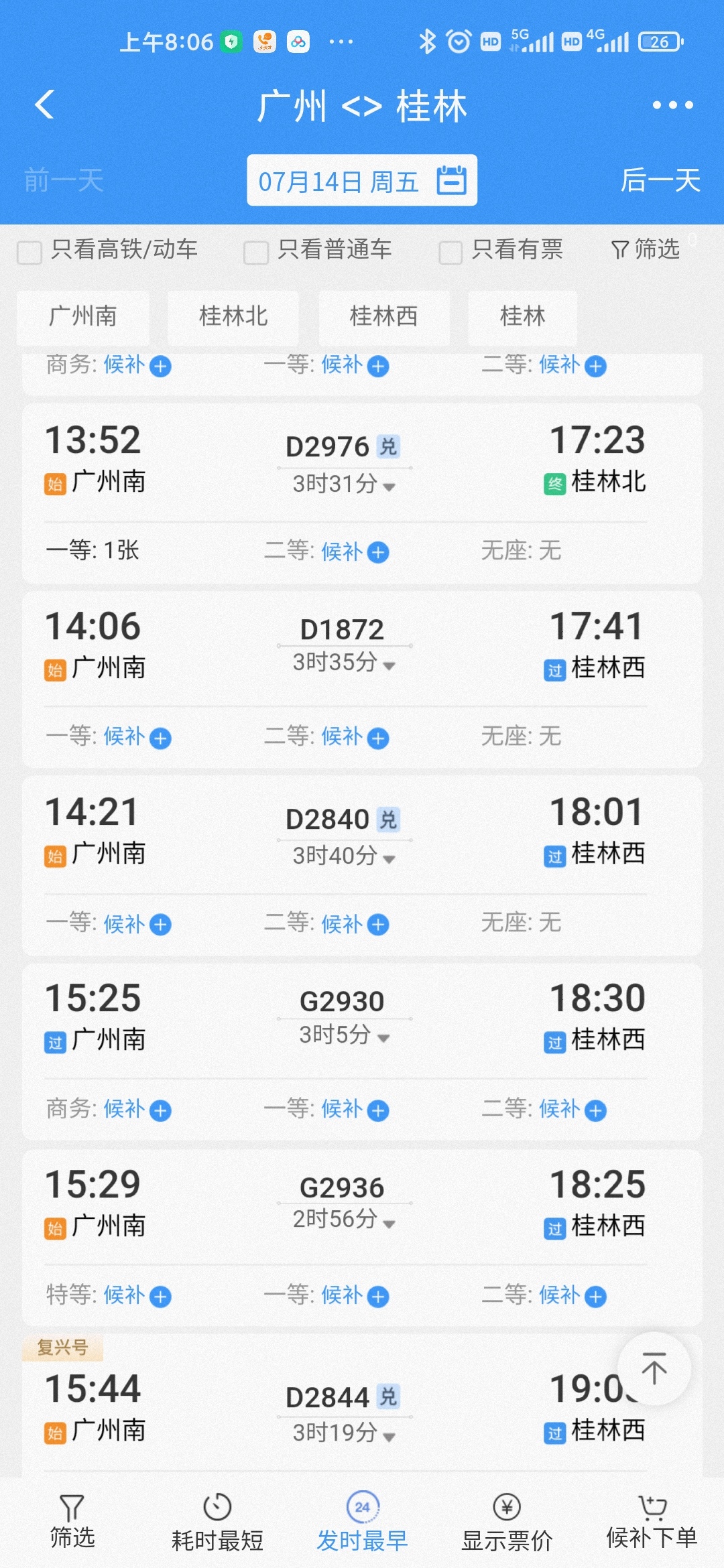
Task: Open train G2930 departing at 15:25
Action: coord(362,1051)
